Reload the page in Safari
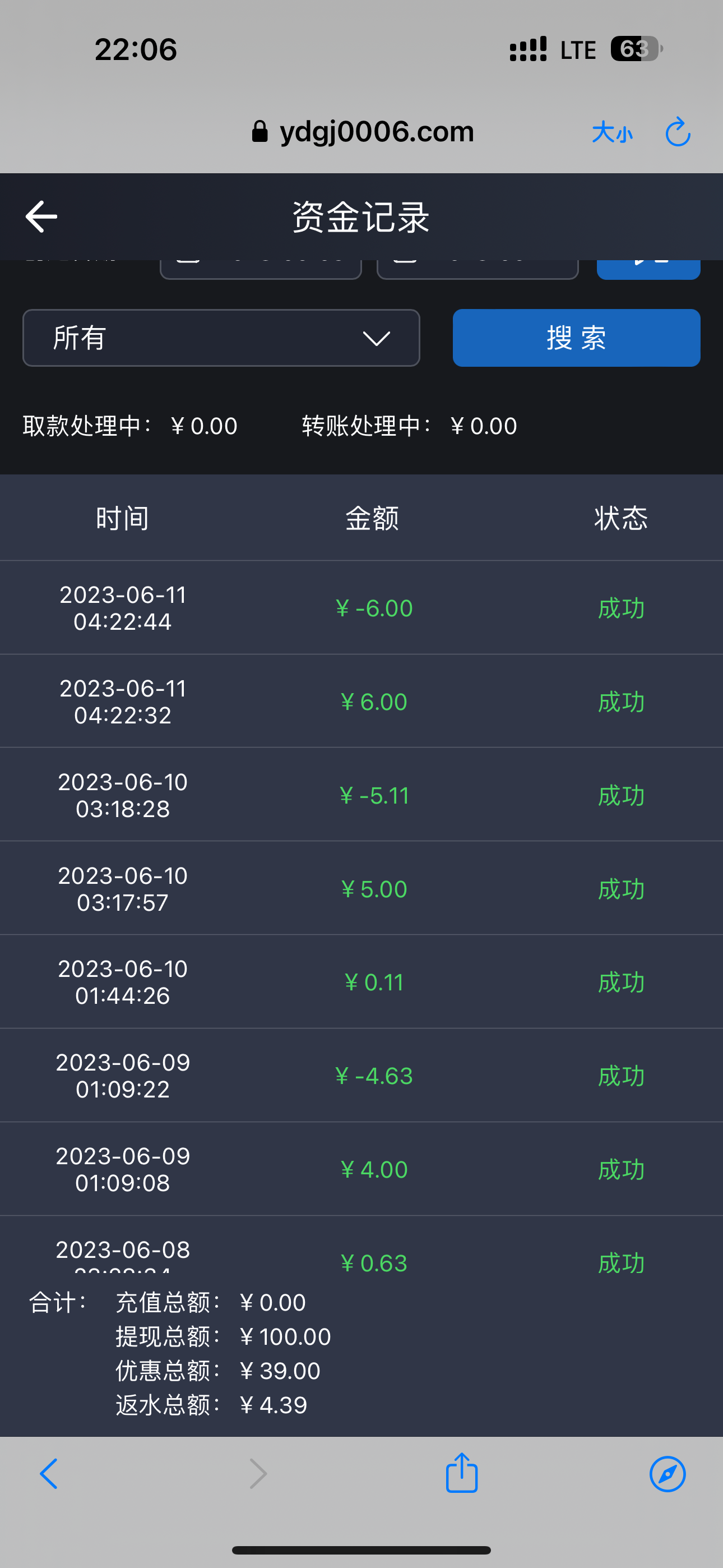The image size is (723, 1568). (676, 132)
